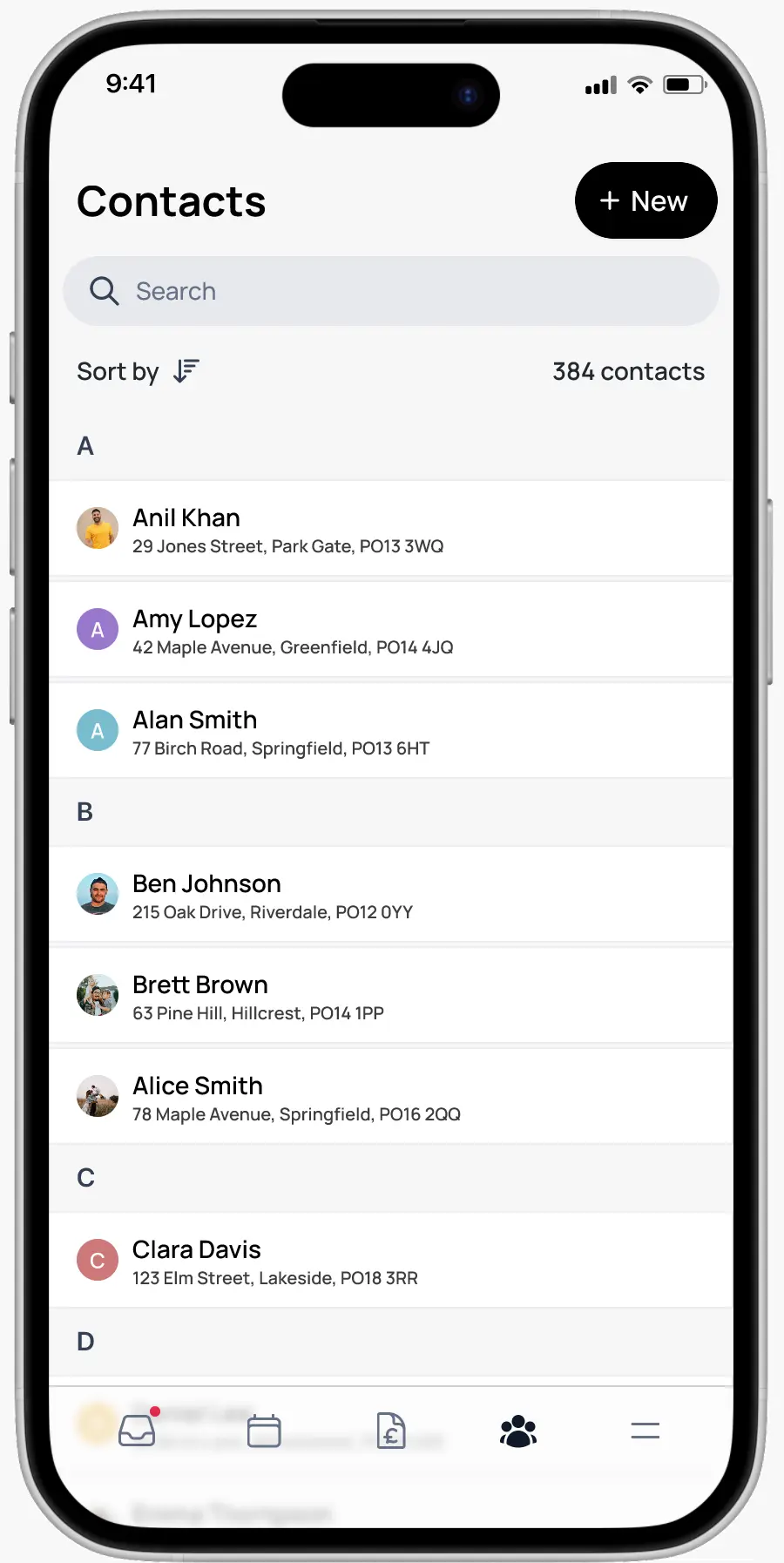Open Ben Johnson's contact
The width and height of the screenshot is (784, 1563).
[x=391, y=896]
